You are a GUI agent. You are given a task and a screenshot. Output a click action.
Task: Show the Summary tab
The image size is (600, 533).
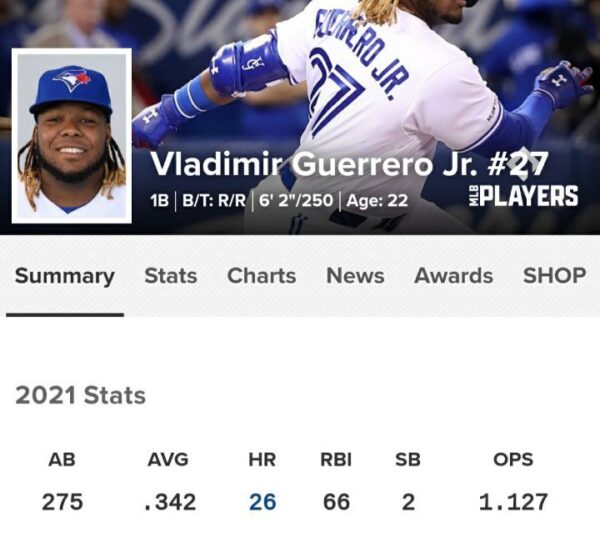tap(65, 276)
